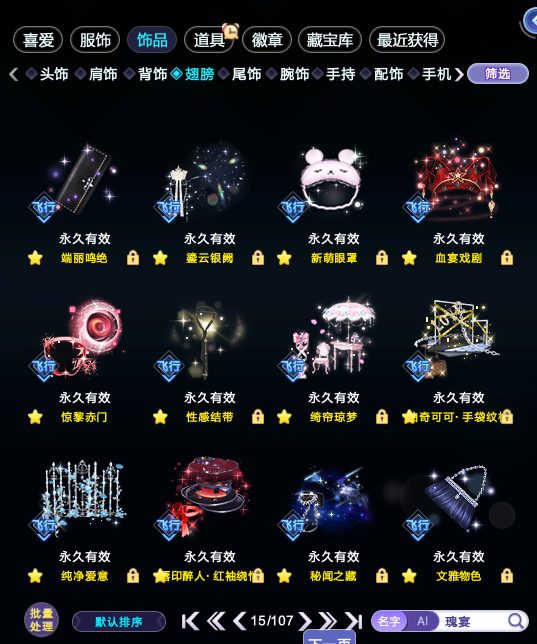Screen dimensions: 537x644
Task: Select the 最近获得 tab
Action: point(407,40)
